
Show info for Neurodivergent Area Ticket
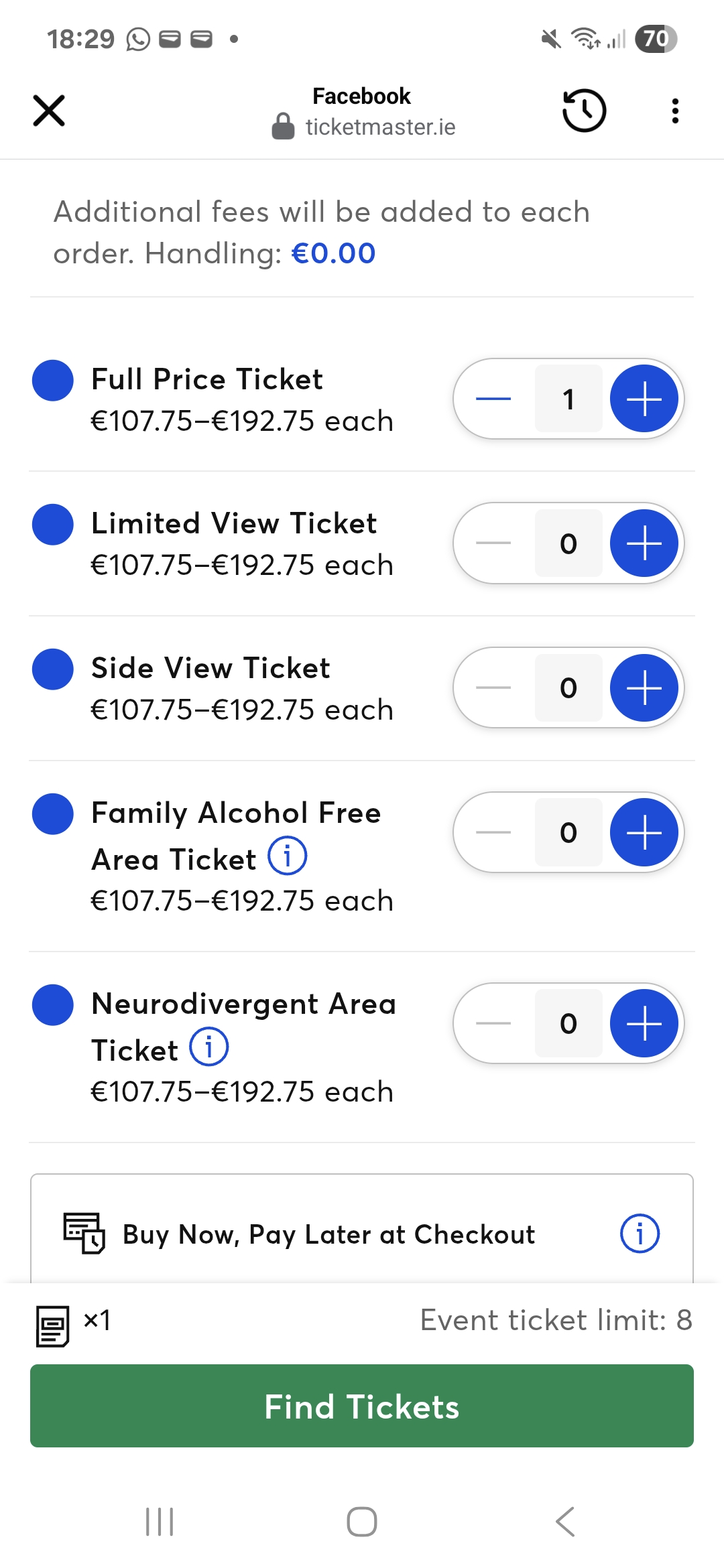point(209,1047)
